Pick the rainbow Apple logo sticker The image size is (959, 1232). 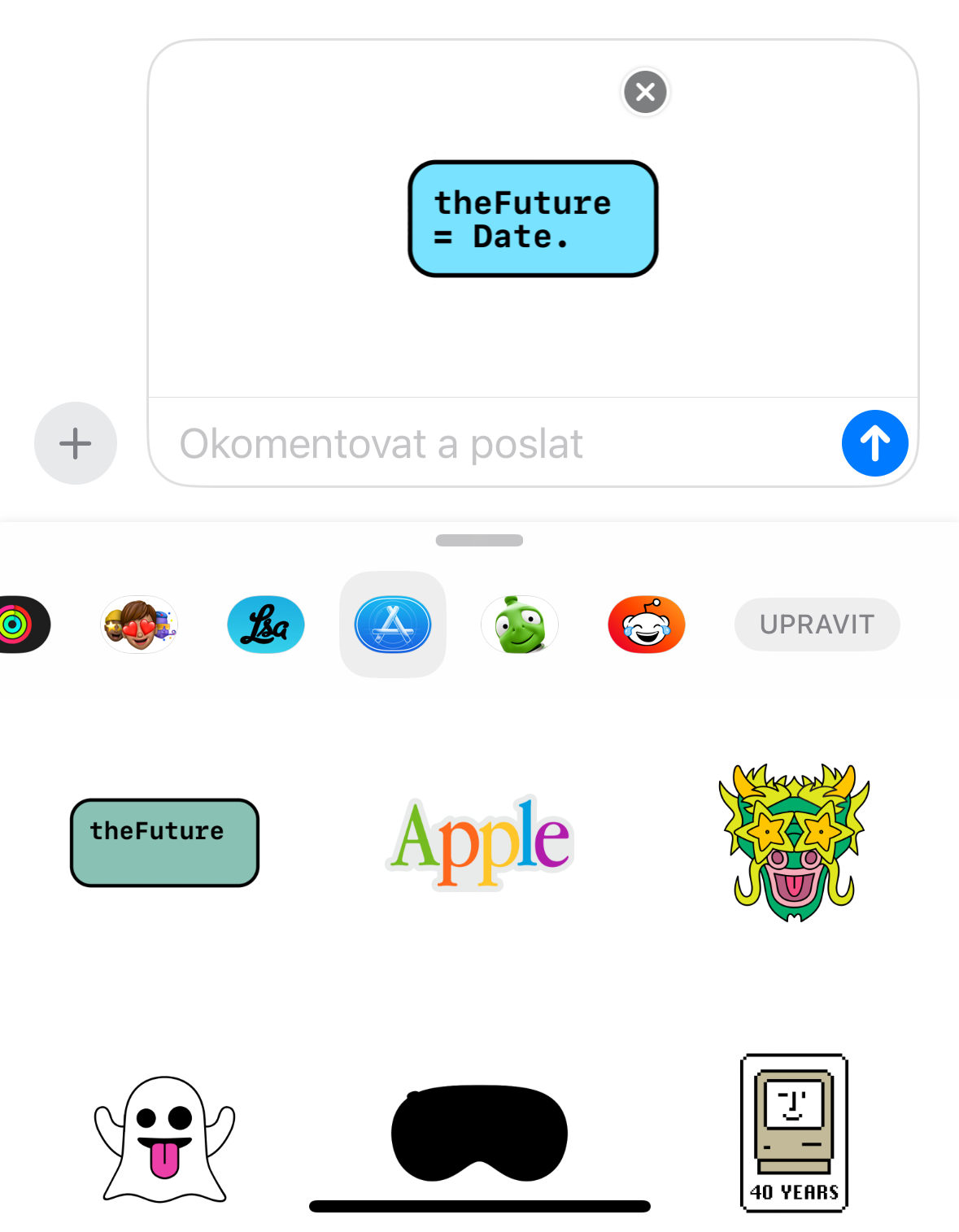479,842
